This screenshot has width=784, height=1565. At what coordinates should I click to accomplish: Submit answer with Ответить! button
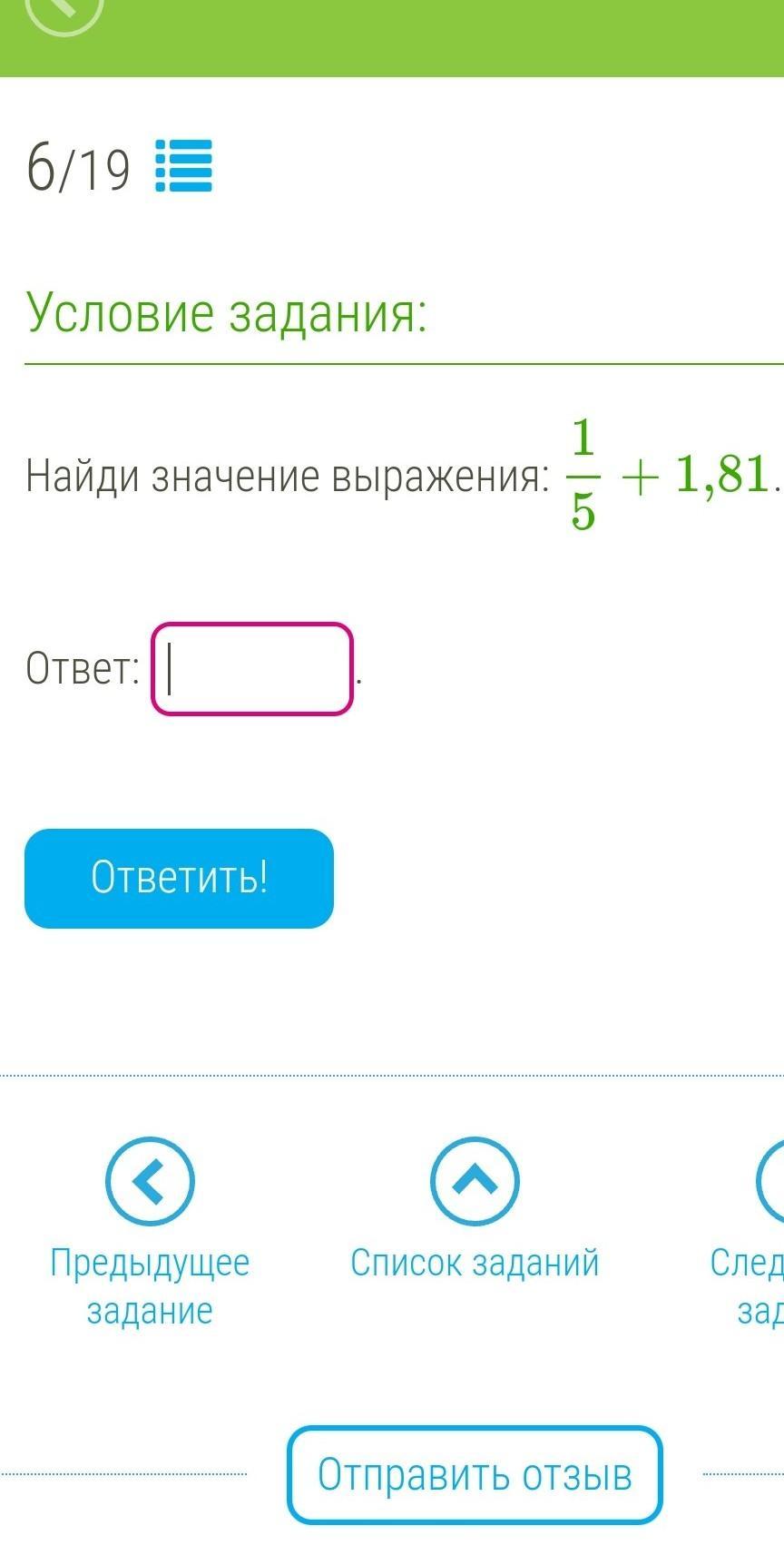click(x=179, y=878)
